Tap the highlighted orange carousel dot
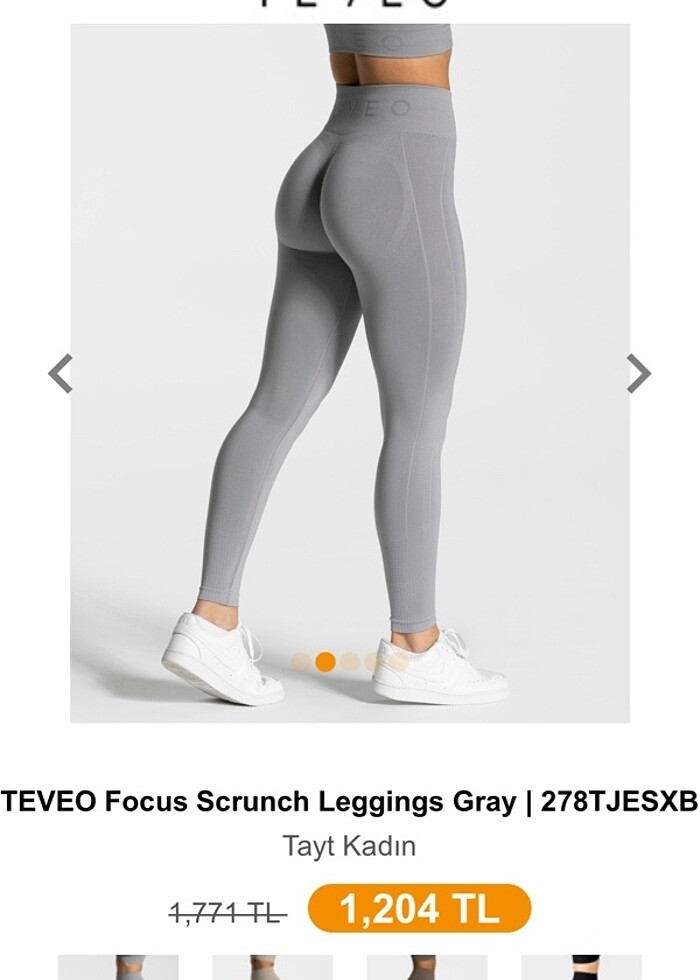This screenshot has height=980, width=700. pos(324,661)
